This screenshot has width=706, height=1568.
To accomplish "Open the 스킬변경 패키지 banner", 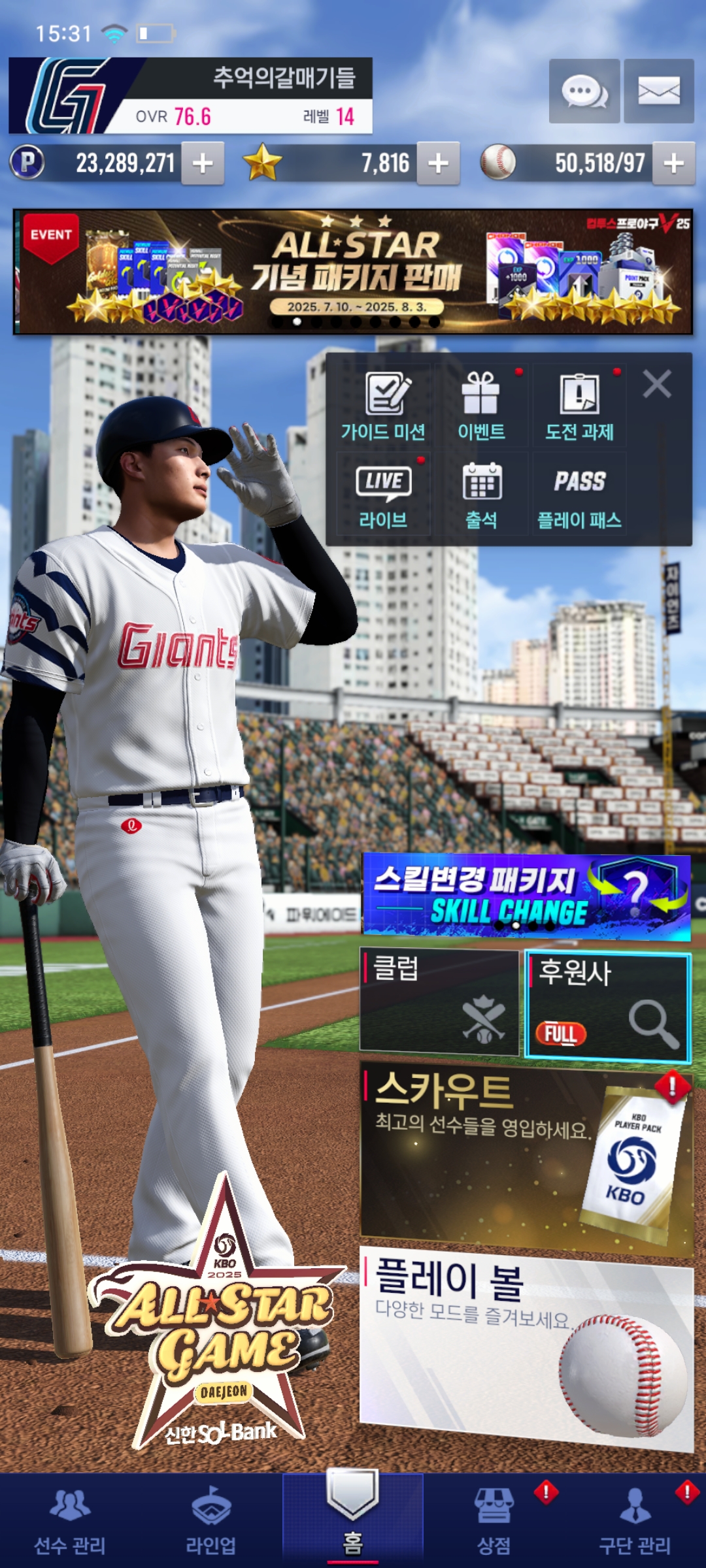I will pos(527,897).
